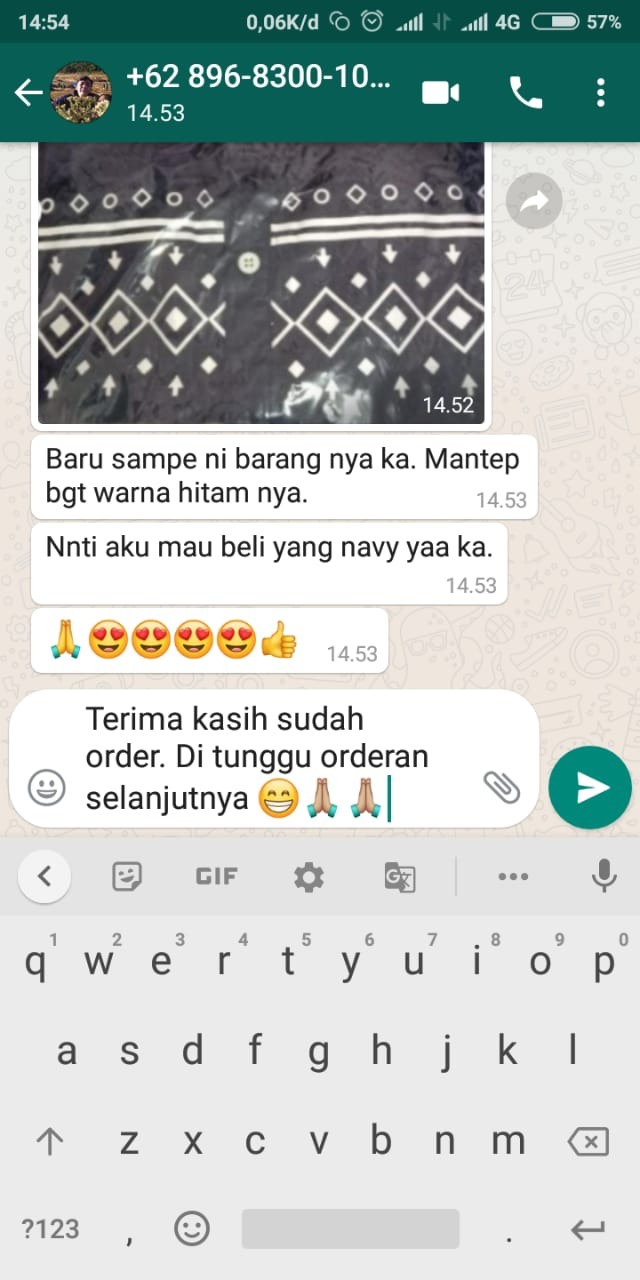This screenshot has height=1280, width=640.
Task: Open the GIF search on keyboard
Action: coord(216,877)
